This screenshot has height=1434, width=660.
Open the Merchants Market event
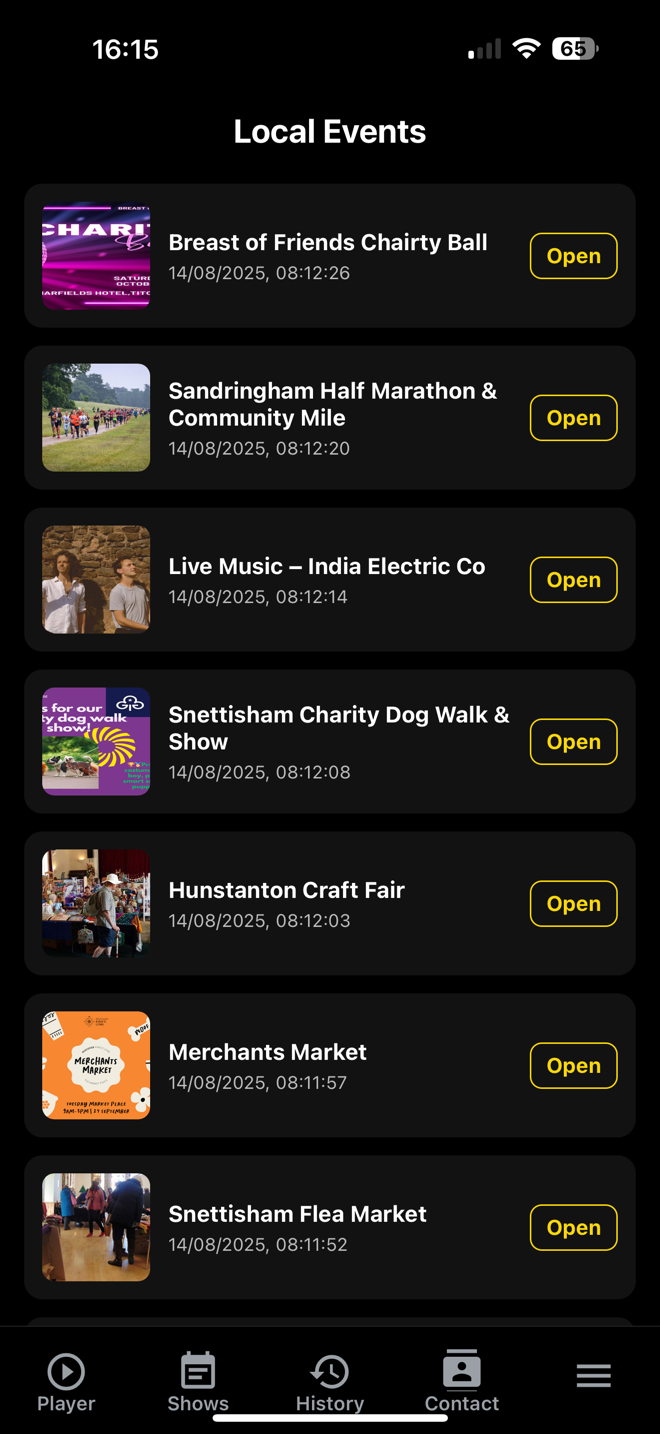tap(573, 1066)
